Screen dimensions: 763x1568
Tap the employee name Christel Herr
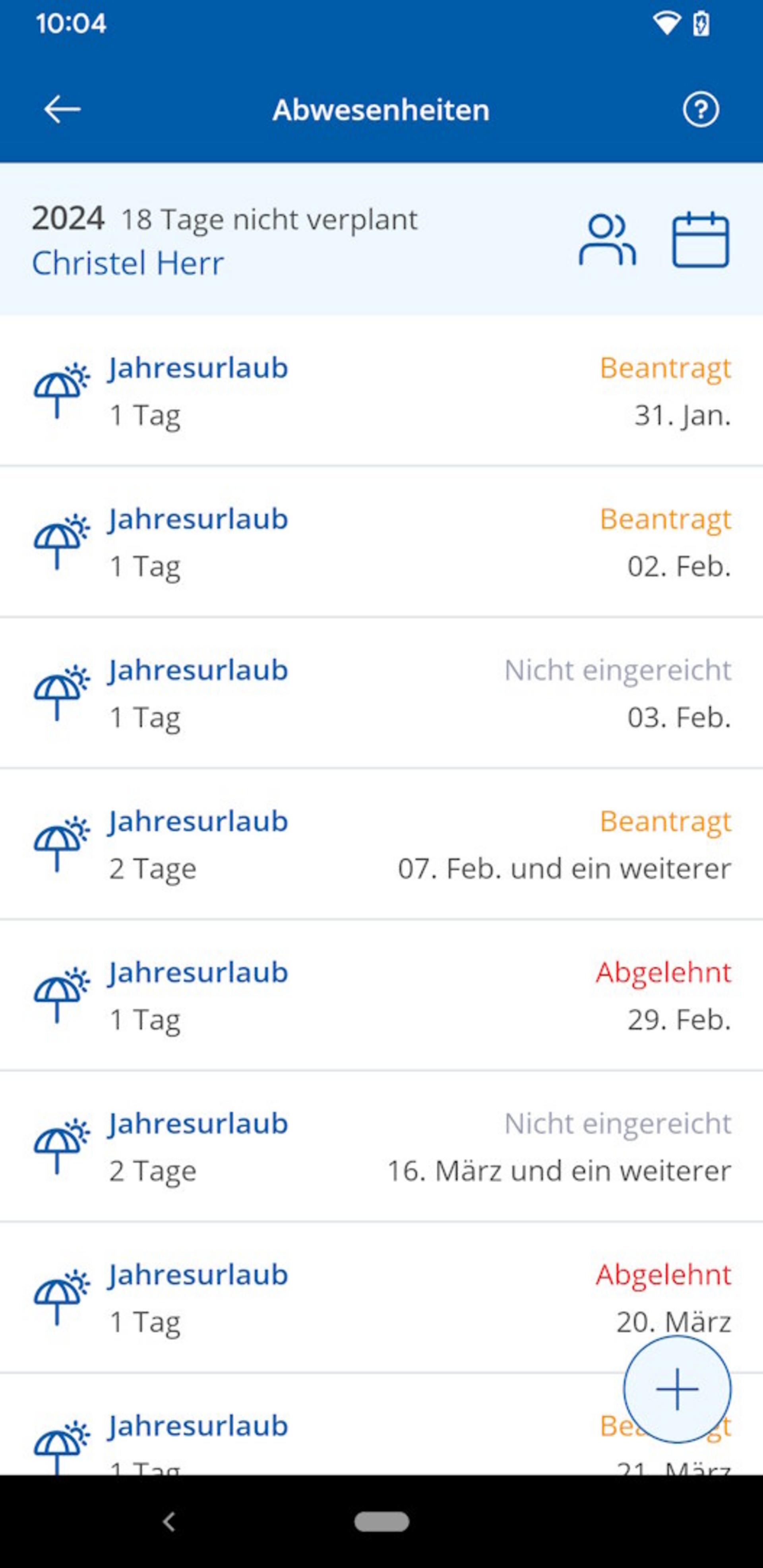pyautogui.click(x=128, y=263)
